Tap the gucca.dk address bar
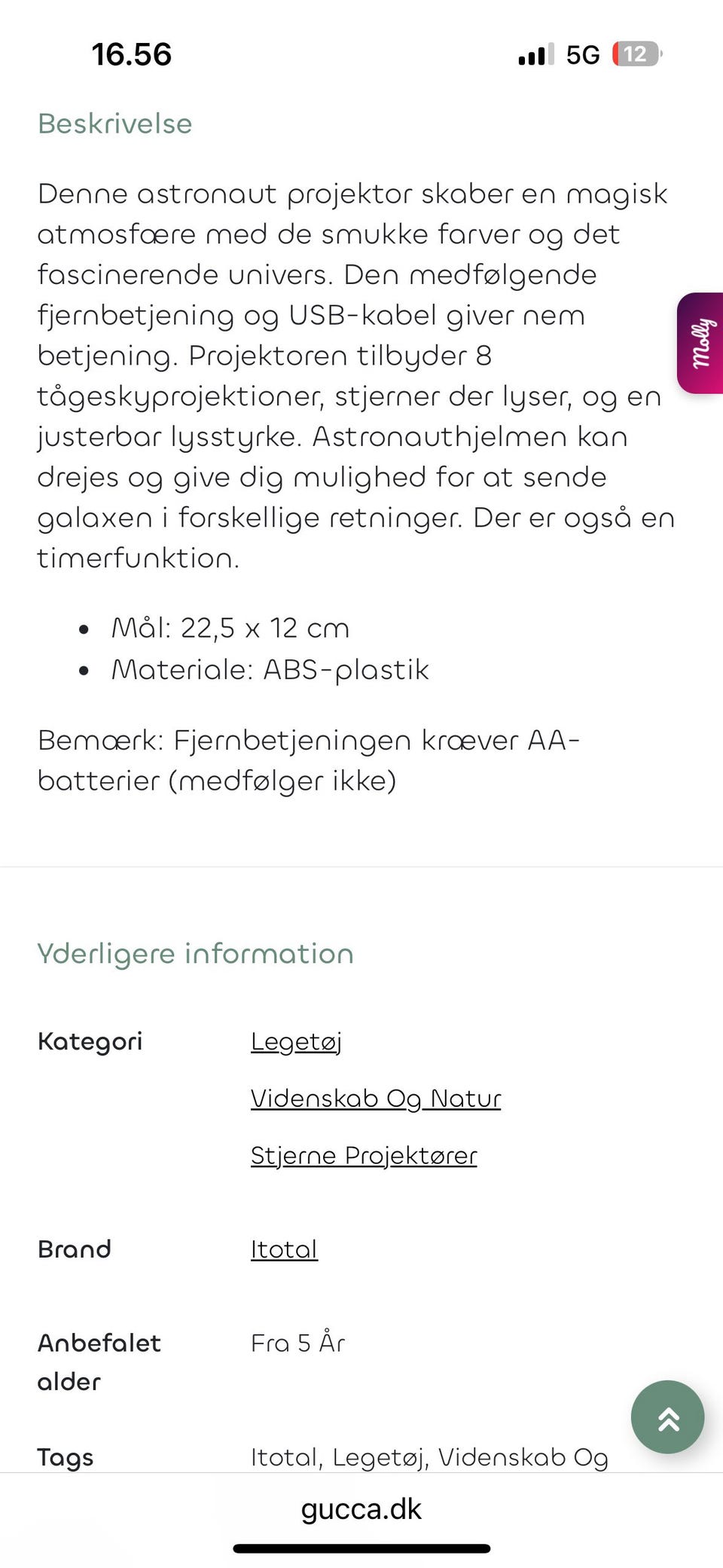Screen dimensions: 723x1568 pyautogui.click(x=361, y=1509)
